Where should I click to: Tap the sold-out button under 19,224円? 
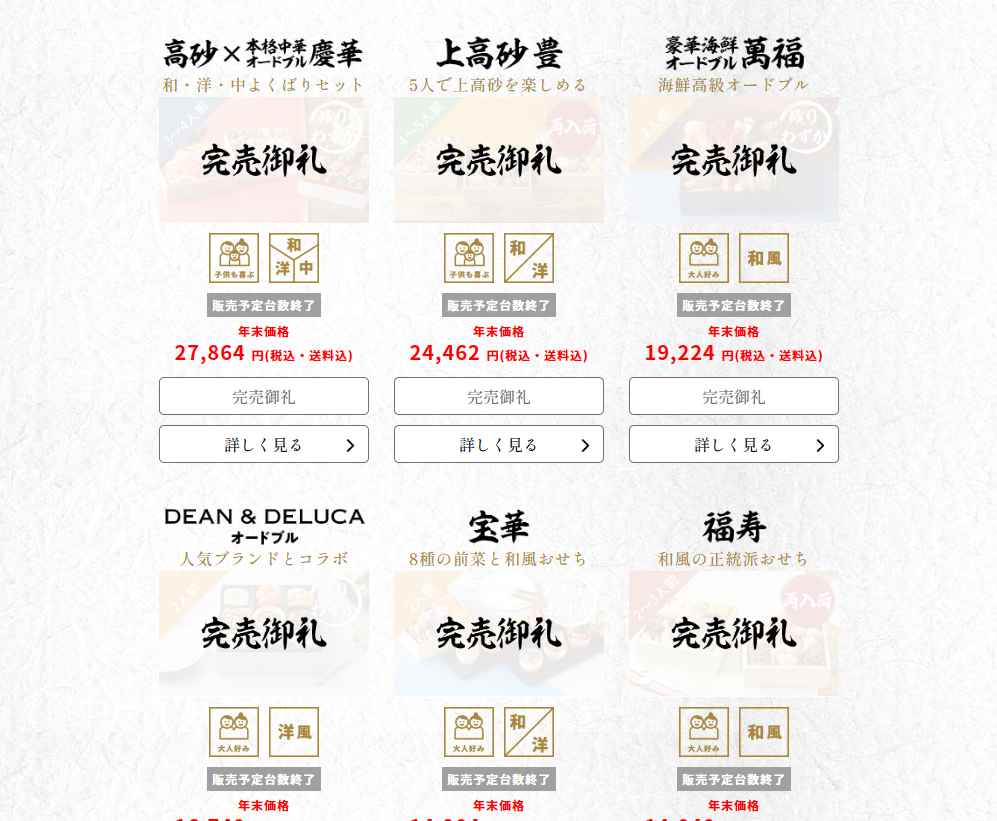733,396
